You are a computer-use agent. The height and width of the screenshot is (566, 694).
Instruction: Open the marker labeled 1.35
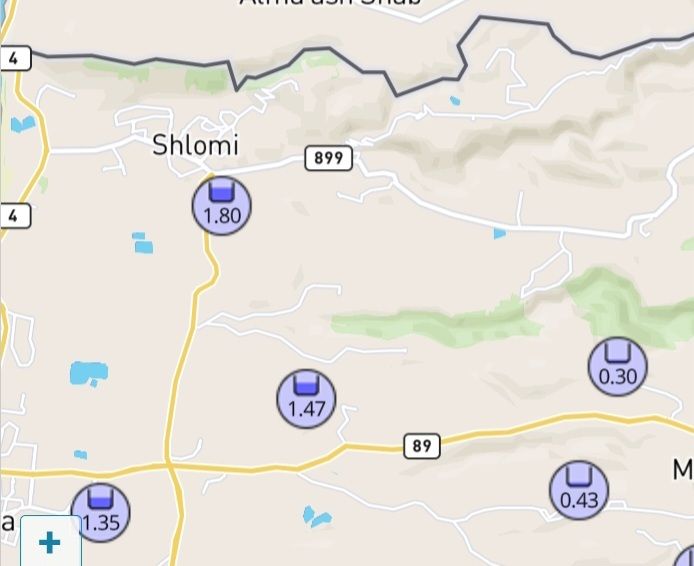101,513
